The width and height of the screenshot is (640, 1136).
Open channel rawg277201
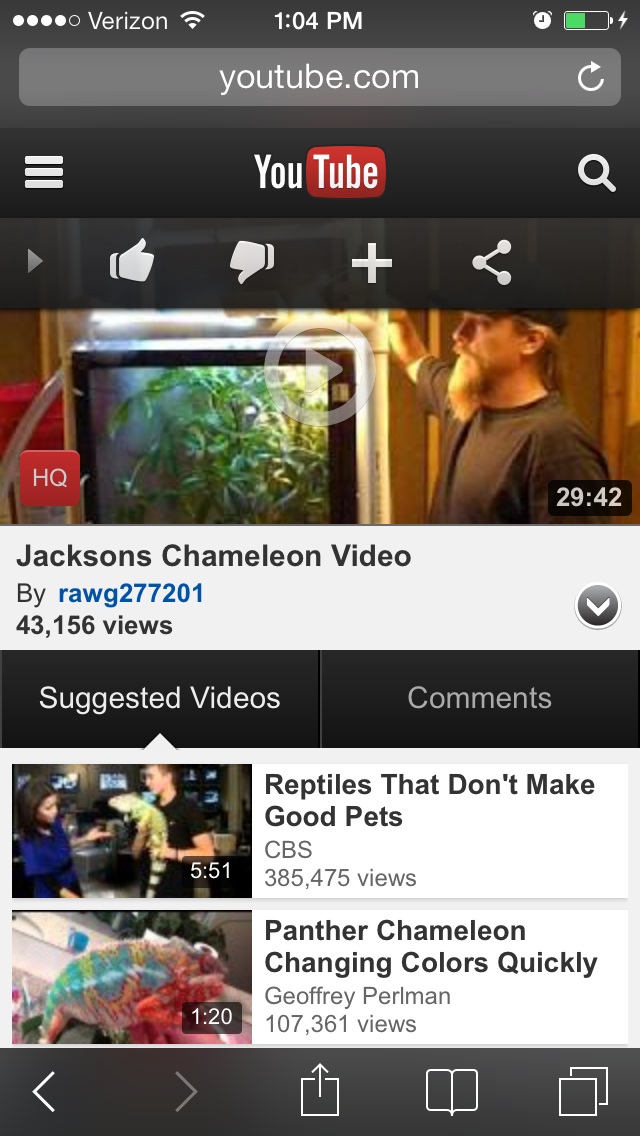(131, 593)
